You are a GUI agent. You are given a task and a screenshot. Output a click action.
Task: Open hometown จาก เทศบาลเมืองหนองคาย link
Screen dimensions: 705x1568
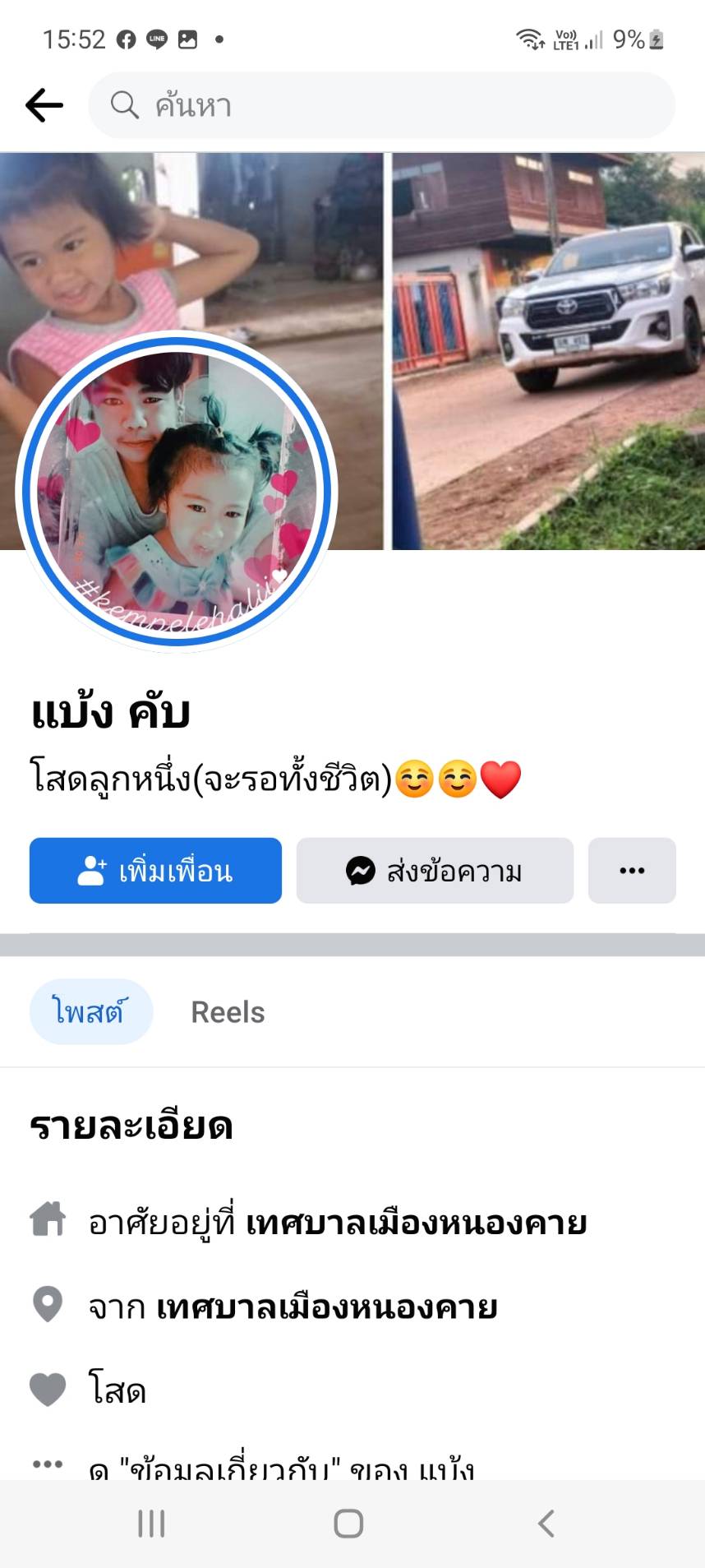point(326,1307)
